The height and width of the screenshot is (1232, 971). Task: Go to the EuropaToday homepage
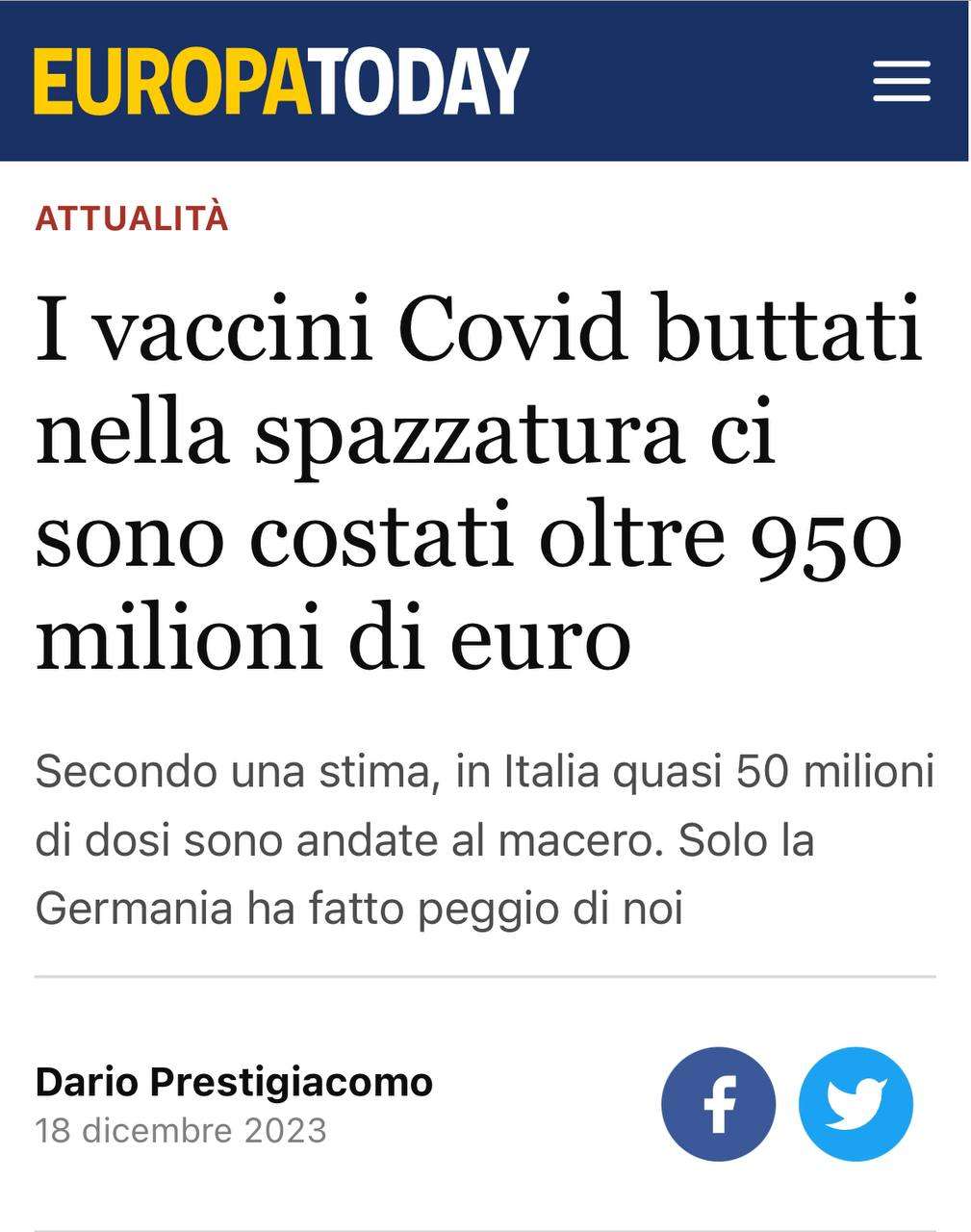281,82
